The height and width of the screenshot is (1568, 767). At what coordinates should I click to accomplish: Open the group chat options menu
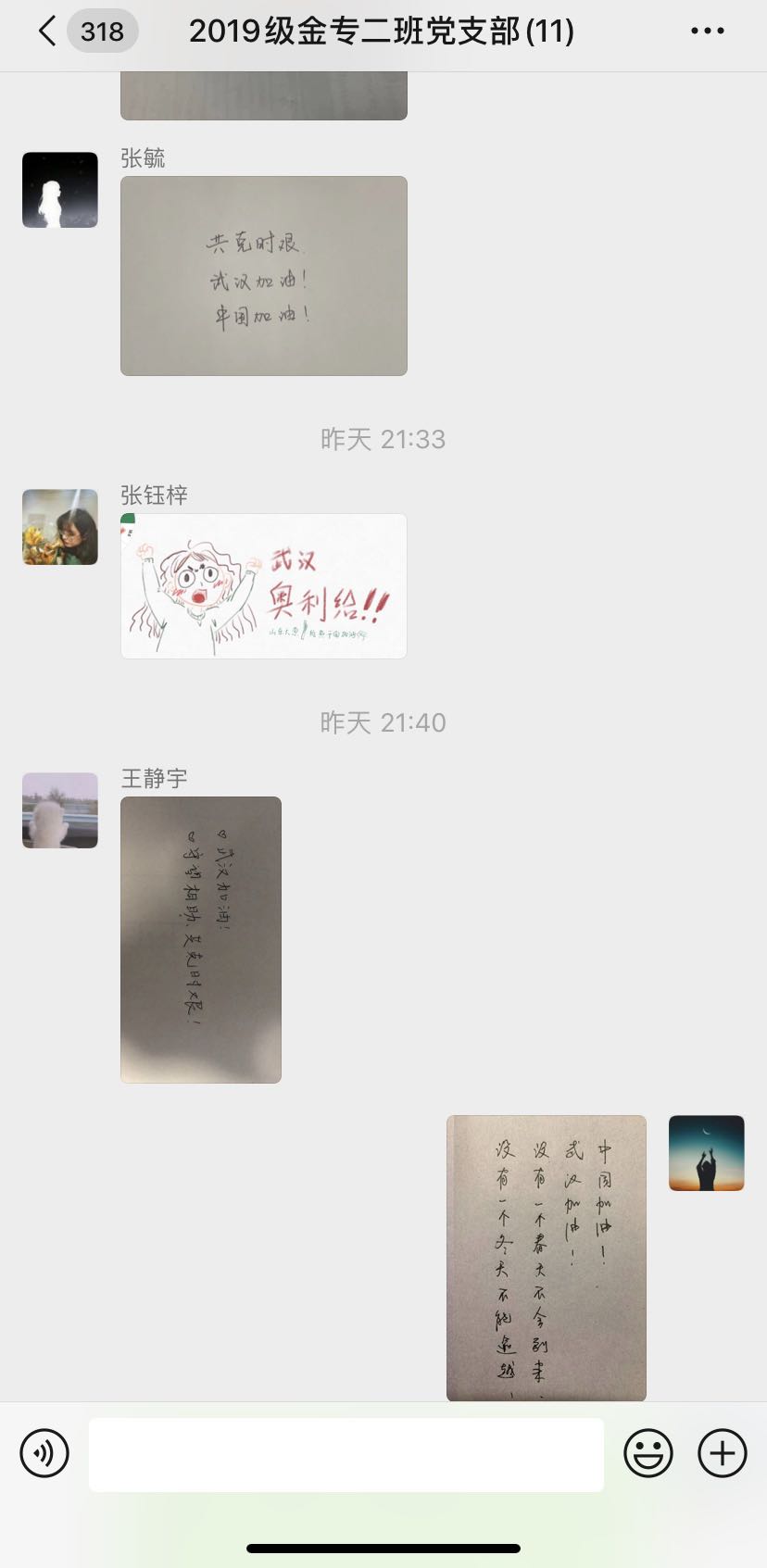pos(707,31)
